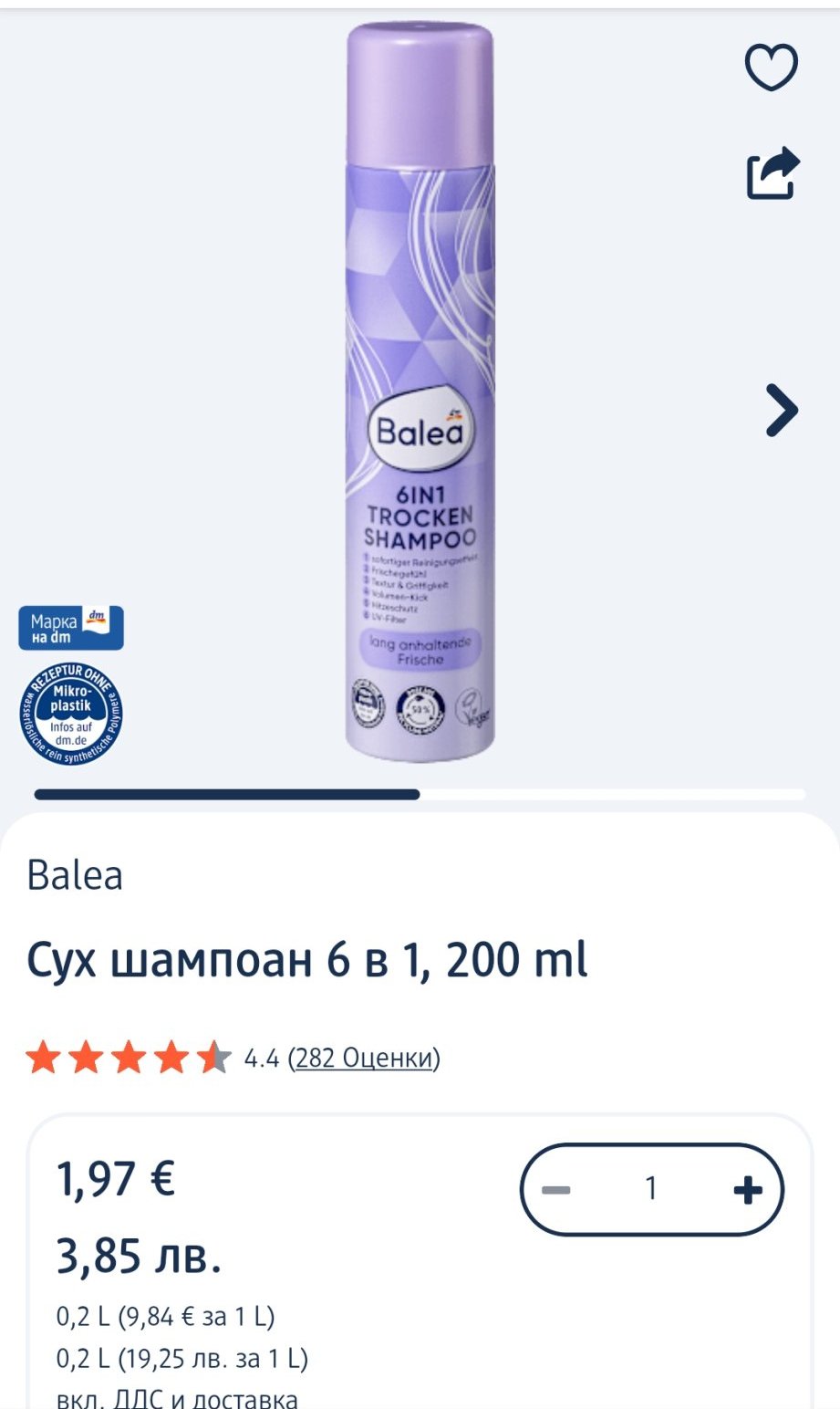Share this Balea dry shampoo product
The image size is (840, 1409).
point(773,173)
